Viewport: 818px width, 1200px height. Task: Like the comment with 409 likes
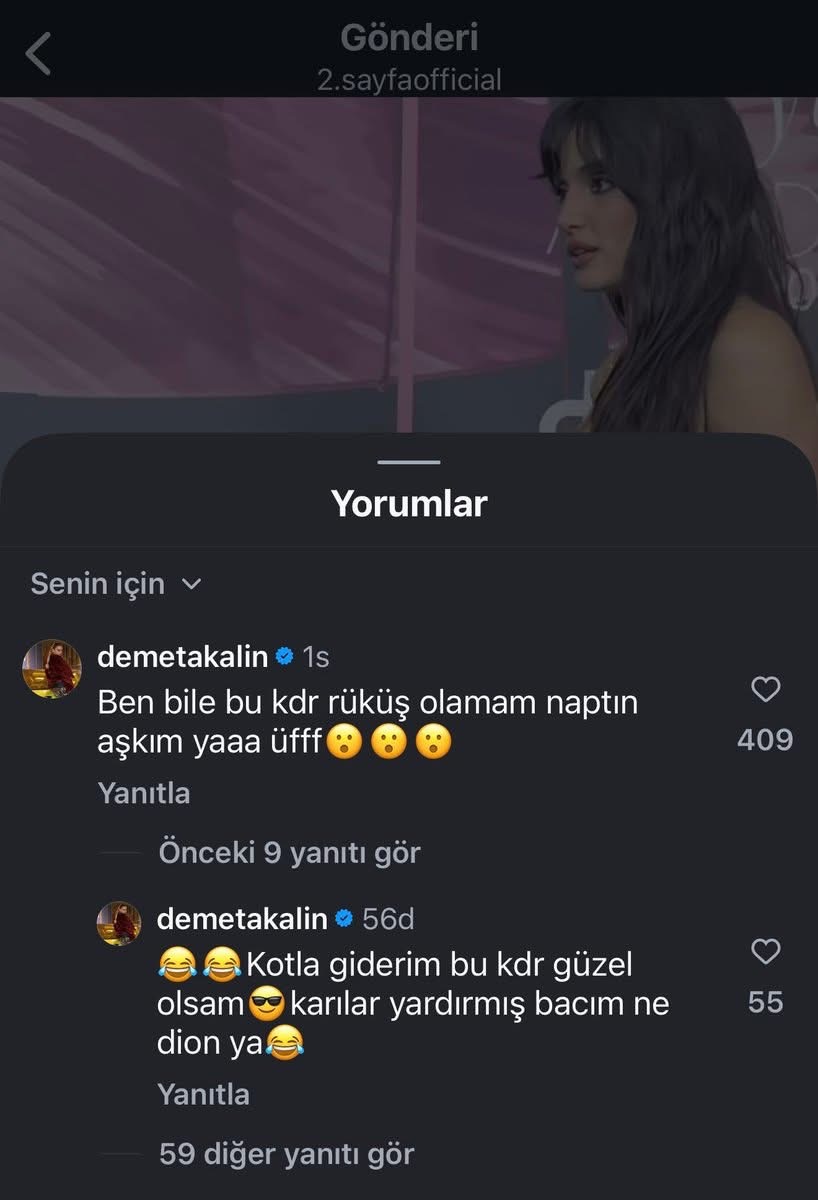click(x=765, y=689)
